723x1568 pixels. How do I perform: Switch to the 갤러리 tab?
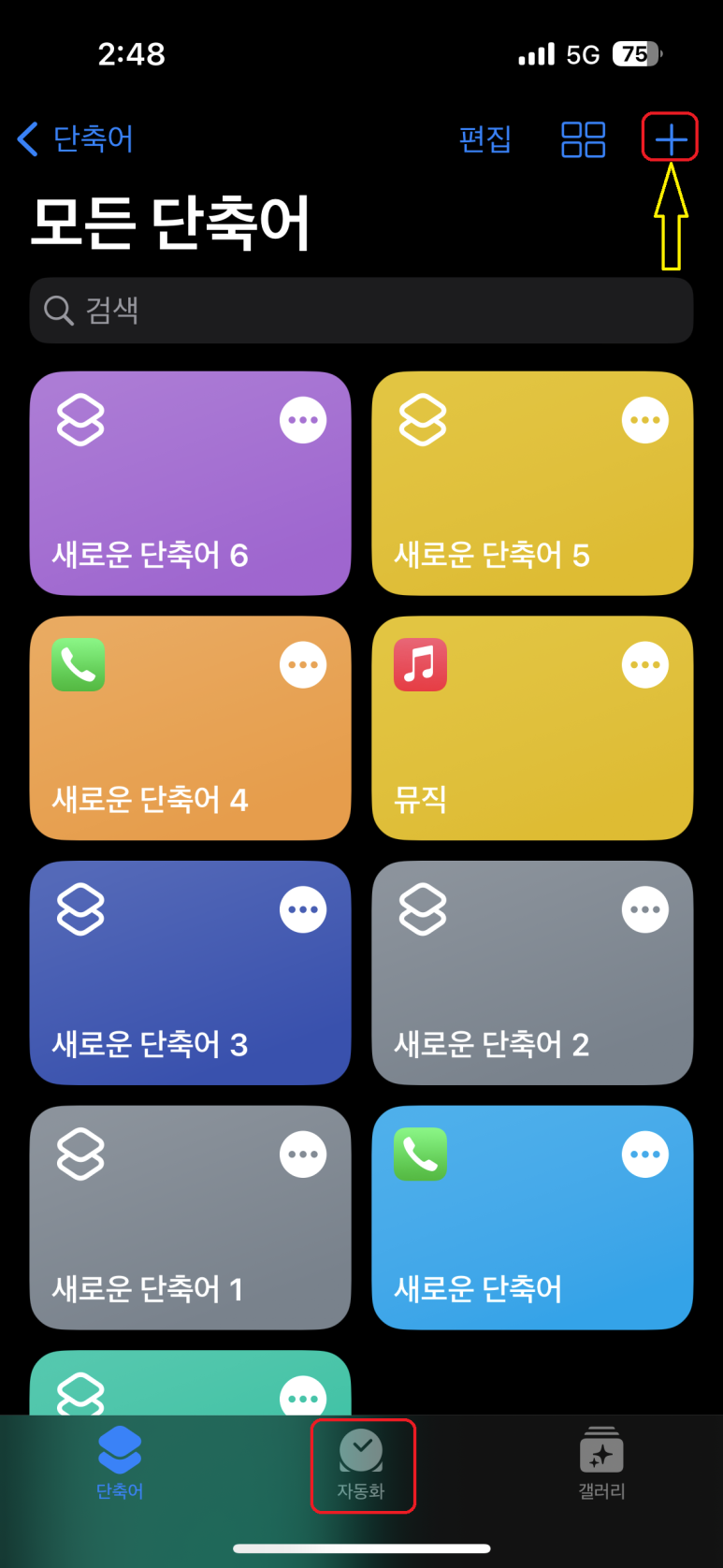click(601, 1465)
